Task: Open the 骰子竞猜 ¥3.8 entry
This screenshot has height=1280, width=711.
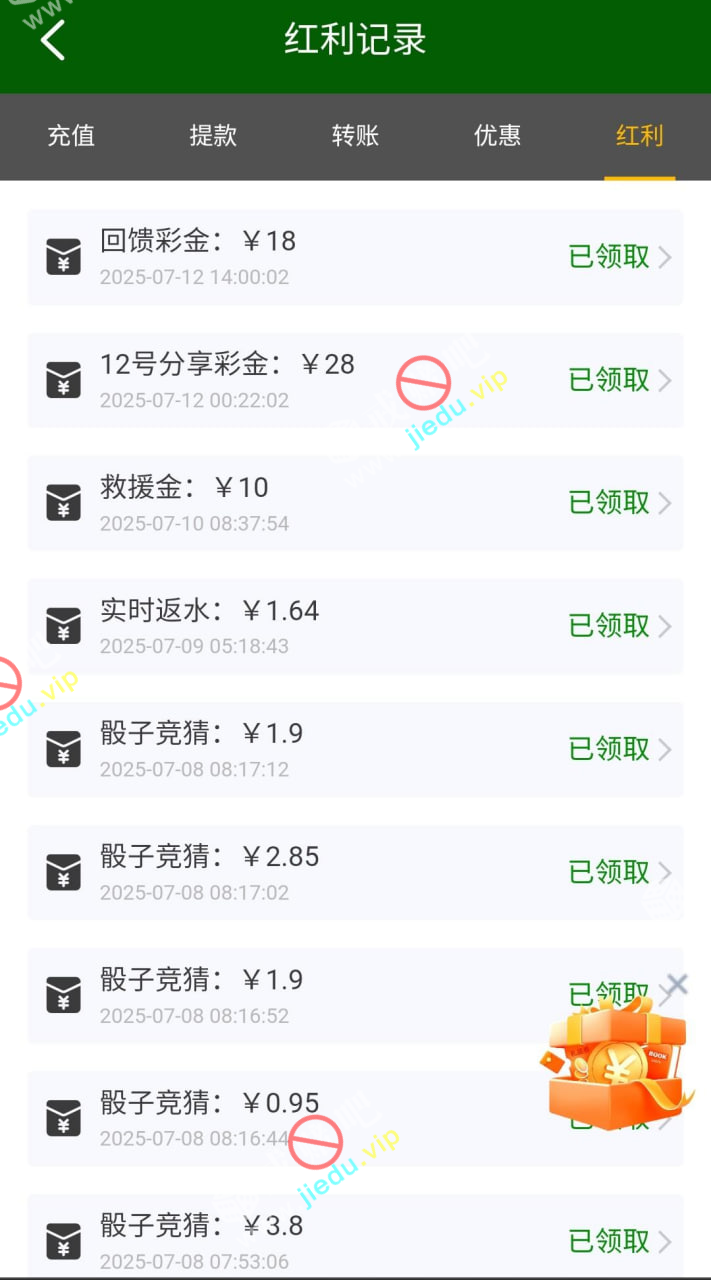Action: point(355,1241)
